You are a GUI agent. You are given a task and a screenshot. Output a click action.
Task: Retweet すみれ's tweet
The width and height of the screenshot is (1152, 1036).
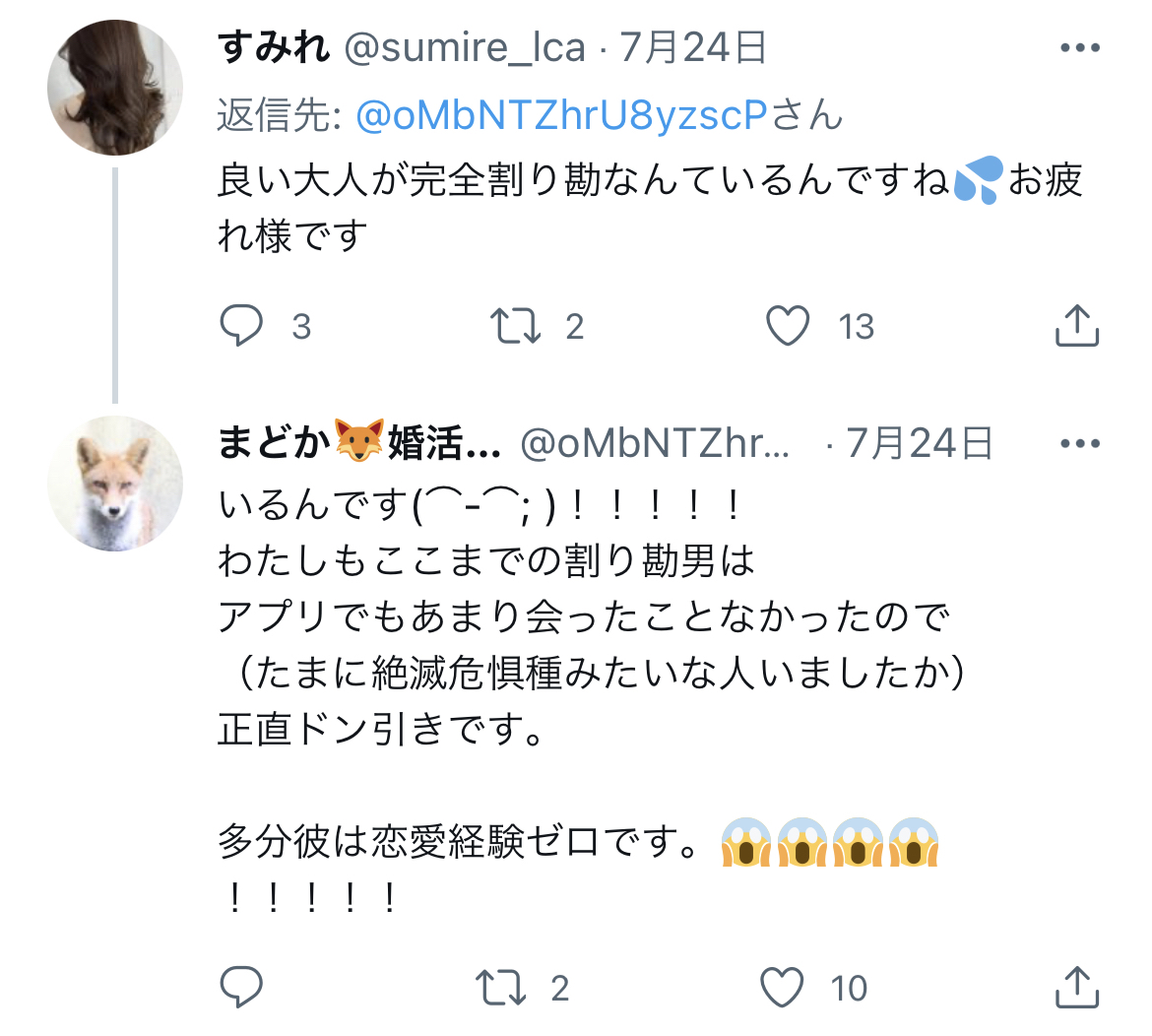click(516, 326)
